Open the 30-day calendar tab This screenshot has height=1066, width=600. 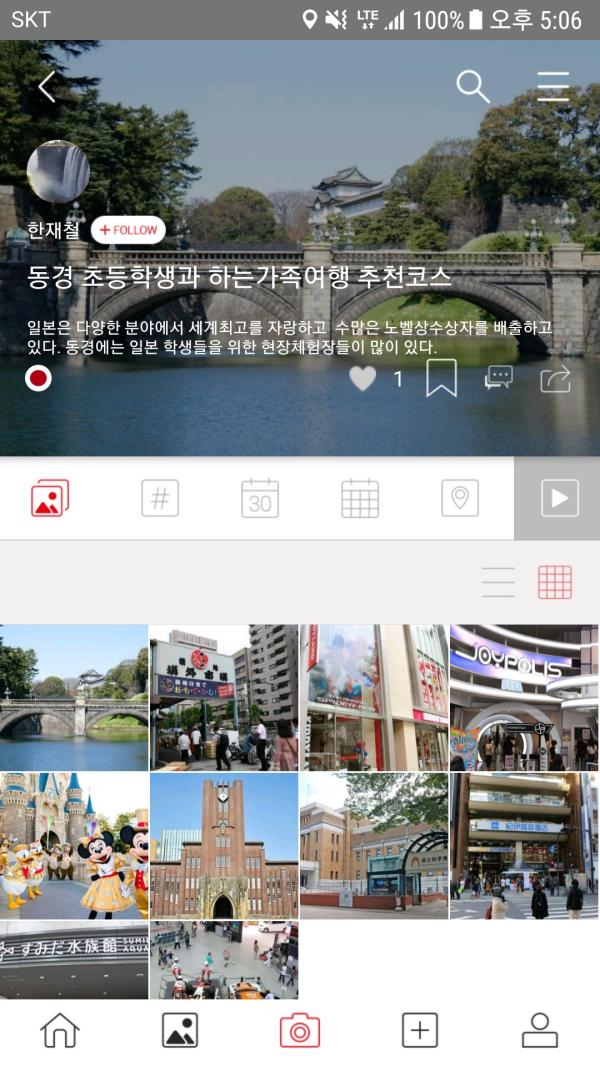[x=260, y=498]
